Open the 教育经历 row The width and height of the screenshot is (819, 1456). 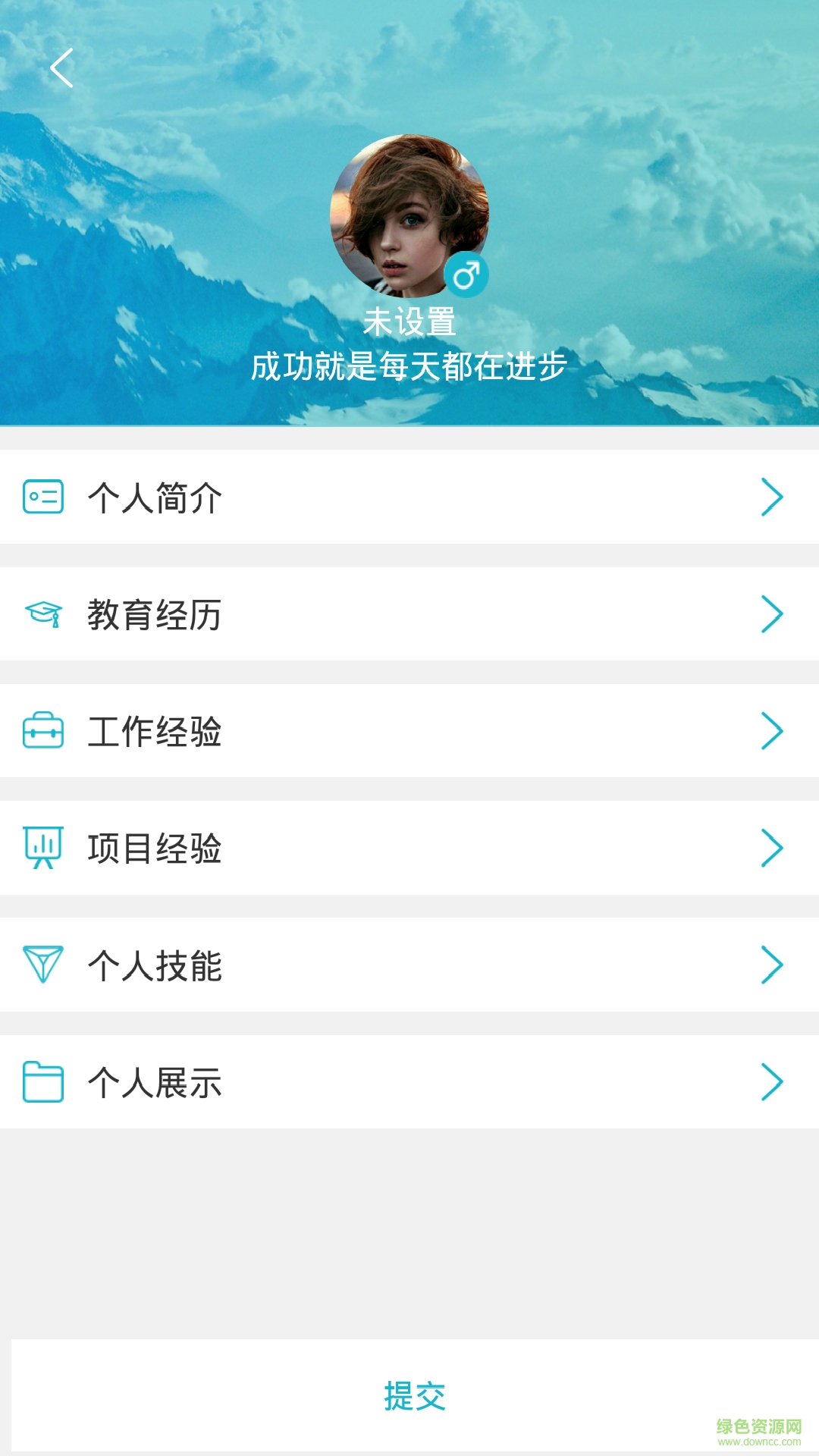(x=409, y=614)
